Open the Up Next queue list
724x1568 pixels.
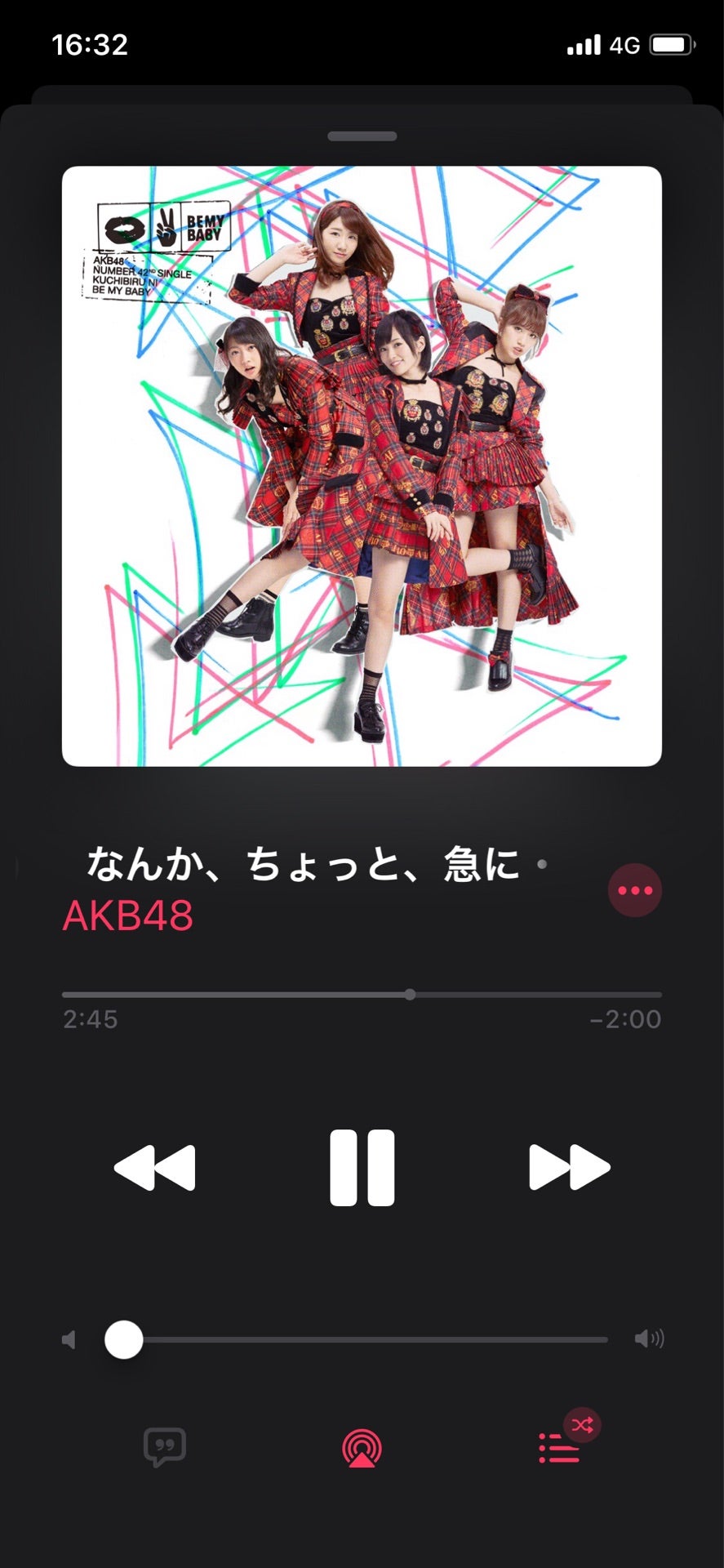(560, 1449)
